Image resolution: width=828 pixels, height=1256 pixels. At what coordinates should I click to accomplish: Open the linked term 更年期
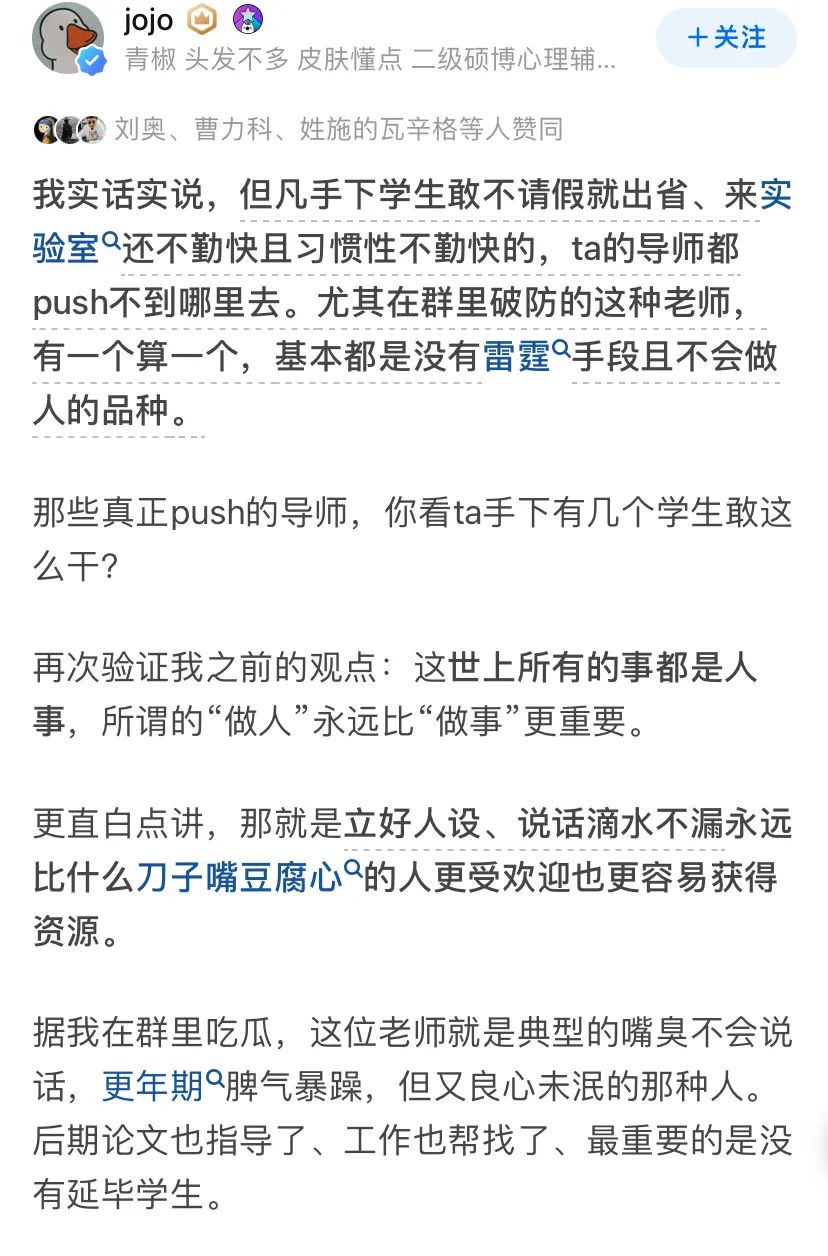pyautogui.click(x=154, y=1086)
